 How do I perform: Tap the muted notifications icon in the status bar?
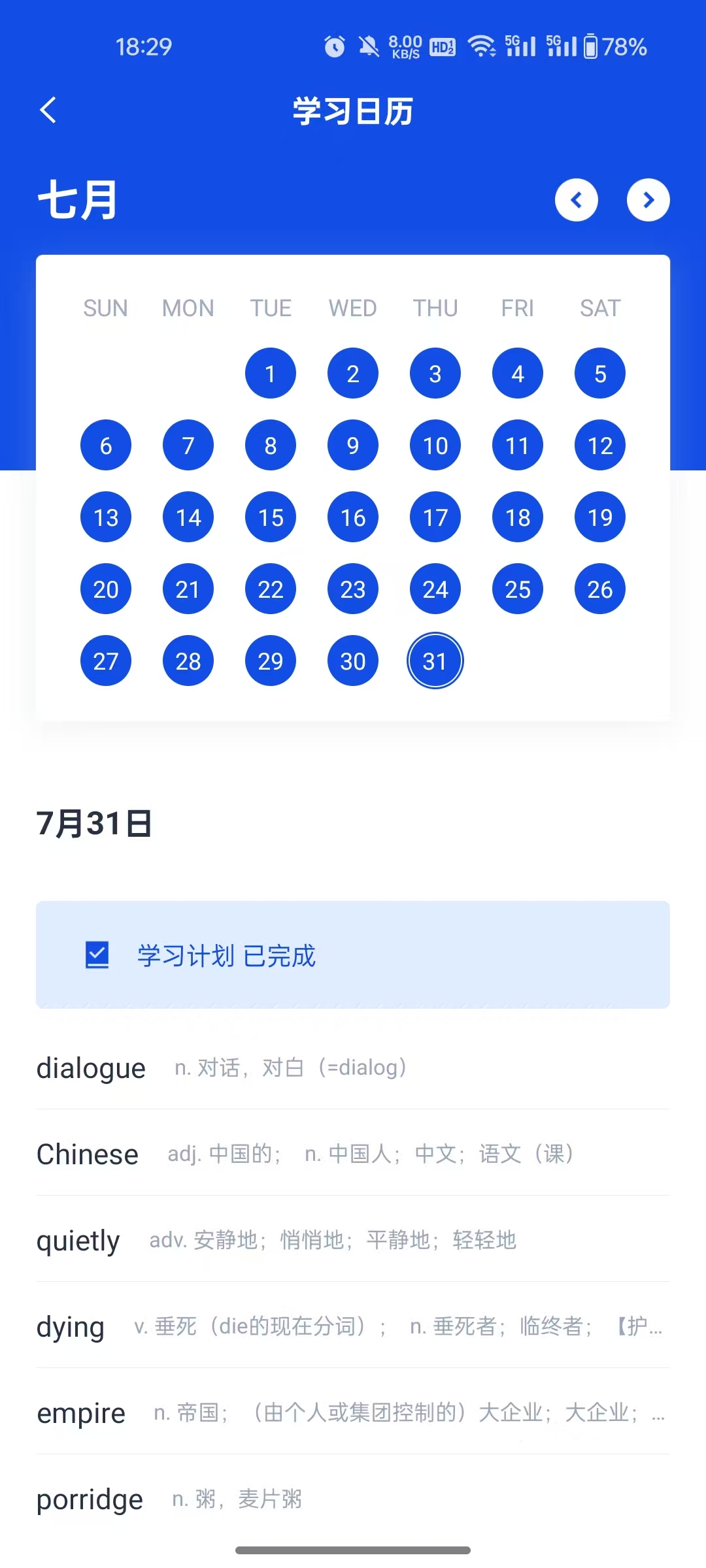[x=368, y=47]
